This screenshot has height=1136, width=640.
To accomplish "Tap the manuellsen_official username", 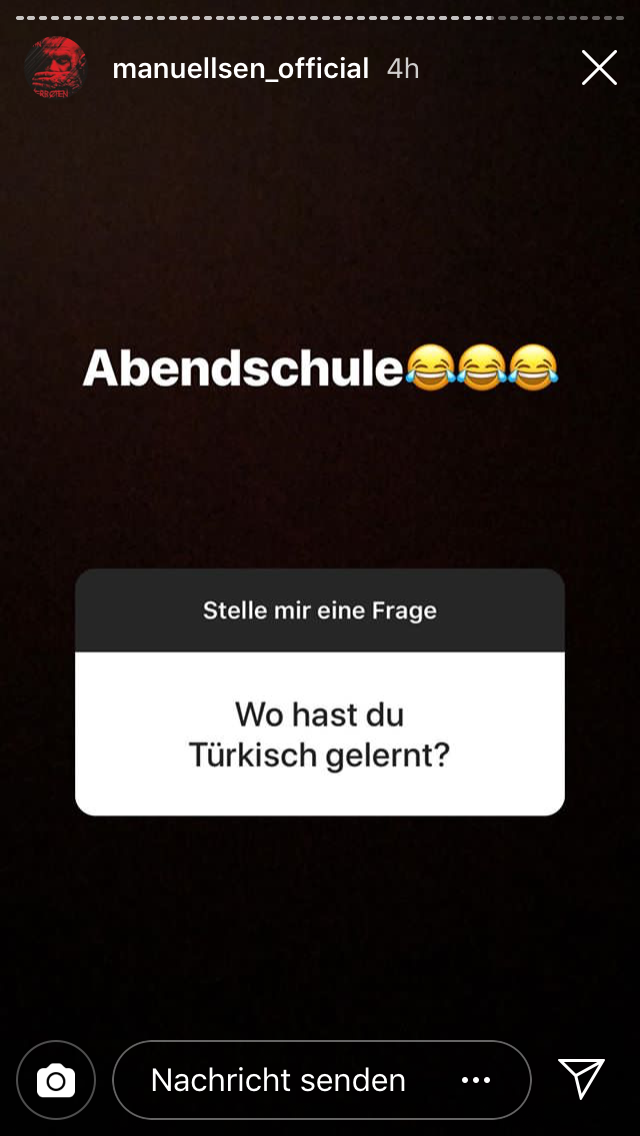I will click(241, 69).
